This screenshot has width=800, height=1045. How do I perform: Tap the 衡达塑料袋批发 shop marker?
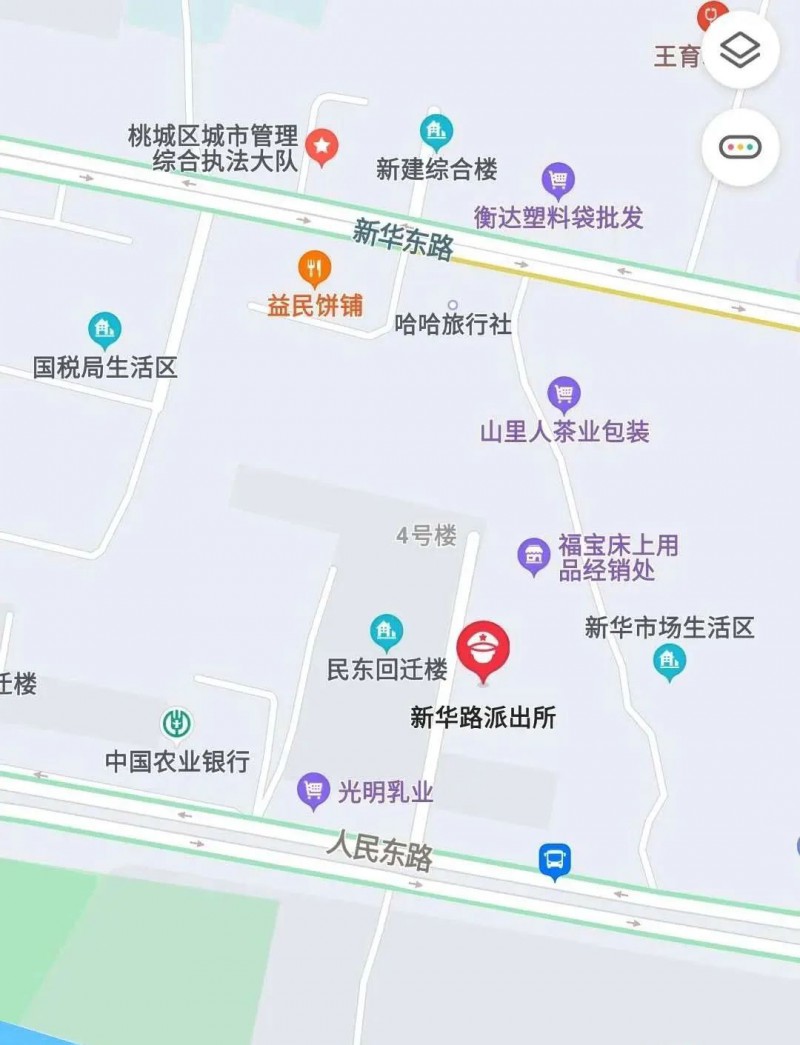[x=558, y=181]
